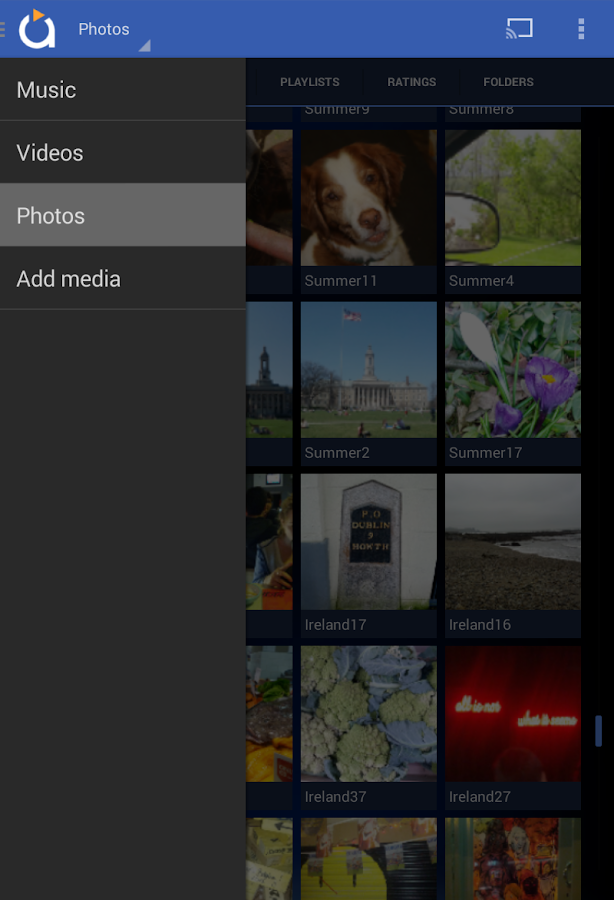
Task: Open the Ireland27 neon sign photo
Action: (512, 714)
